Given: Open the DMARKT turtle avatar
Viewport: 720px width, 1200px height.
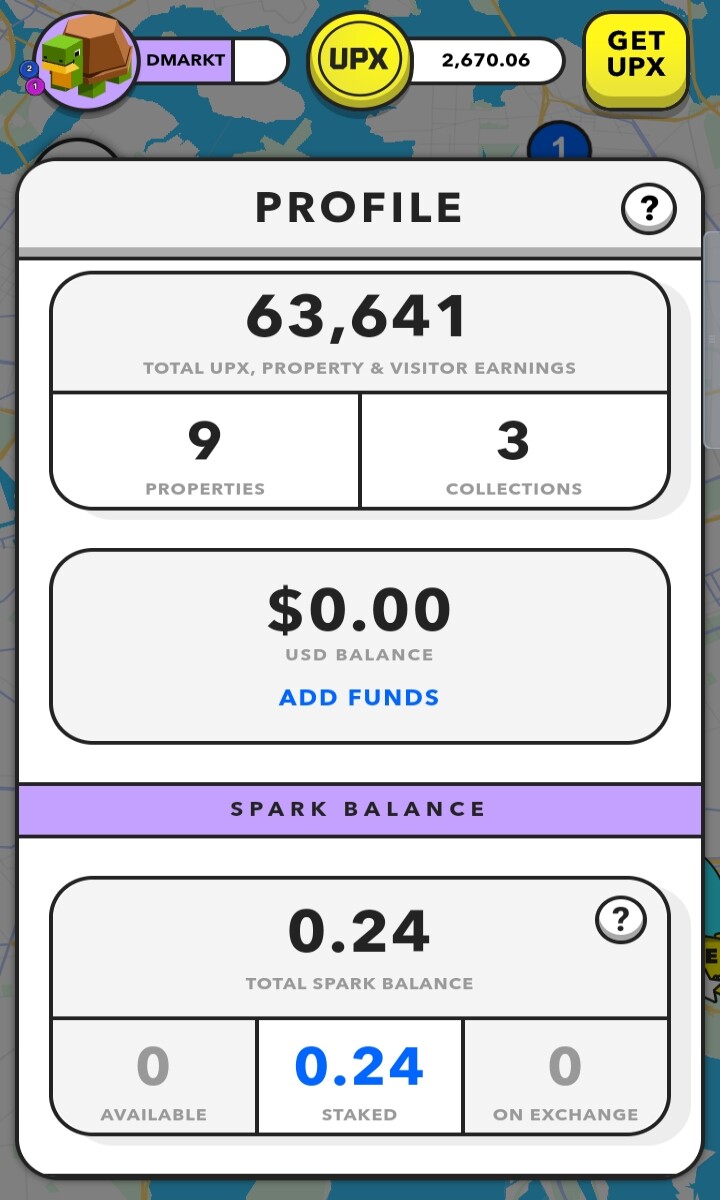Looking at the screenshot, I should [86, 62].
